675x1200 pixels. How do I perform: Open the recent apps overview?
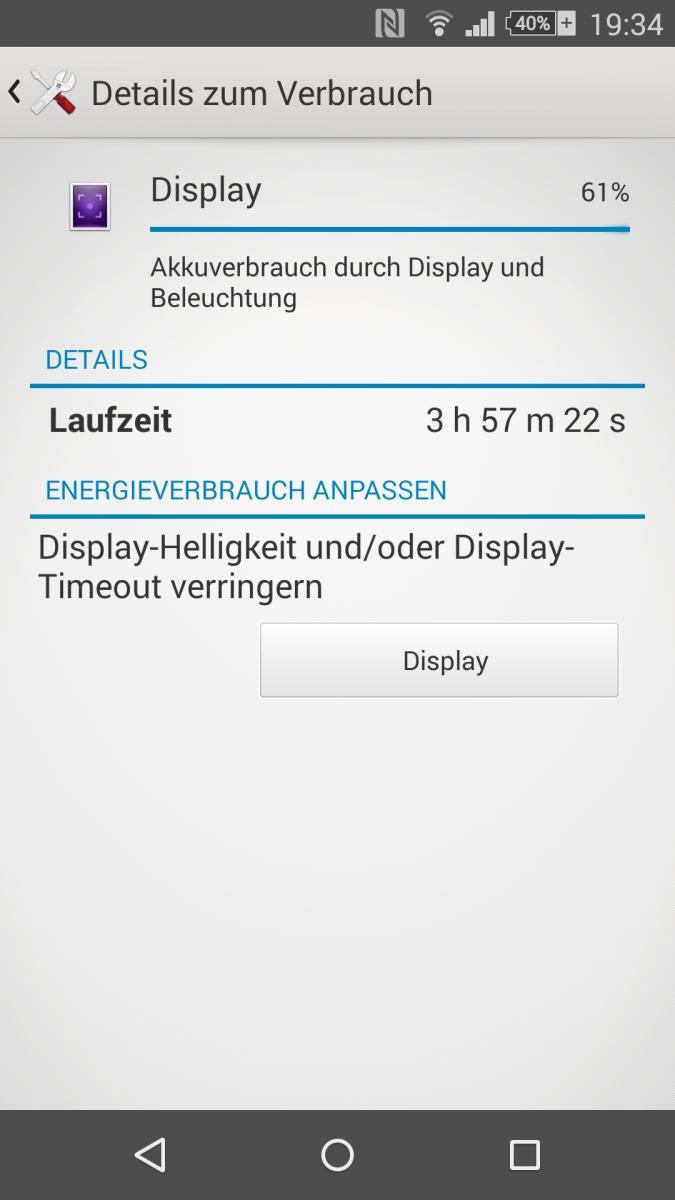point(525,1155)
